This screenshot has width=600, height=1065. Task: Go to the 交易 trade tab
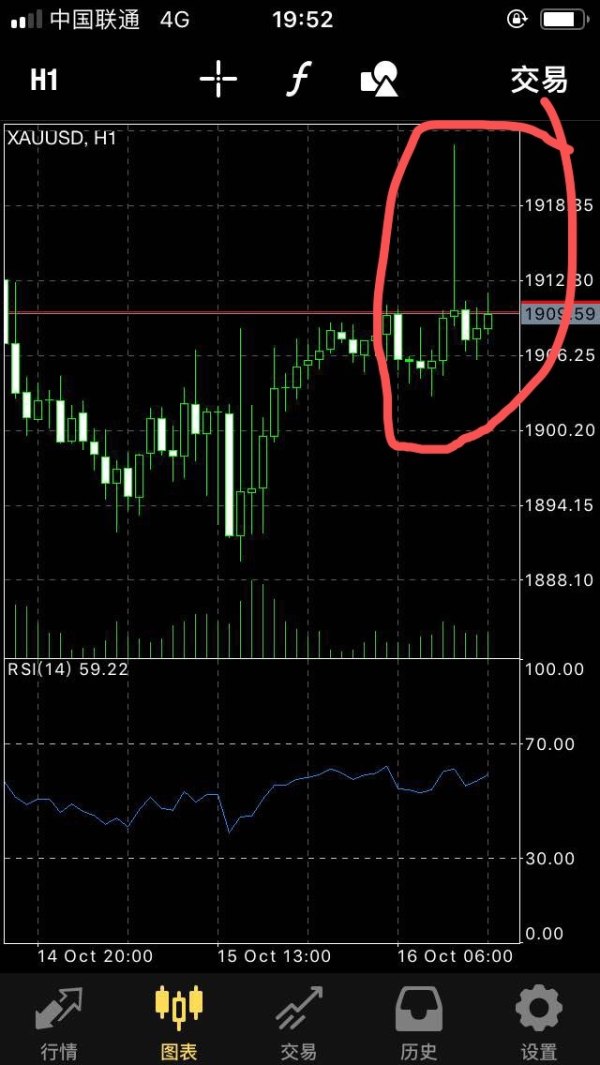tap(299, 1020)
